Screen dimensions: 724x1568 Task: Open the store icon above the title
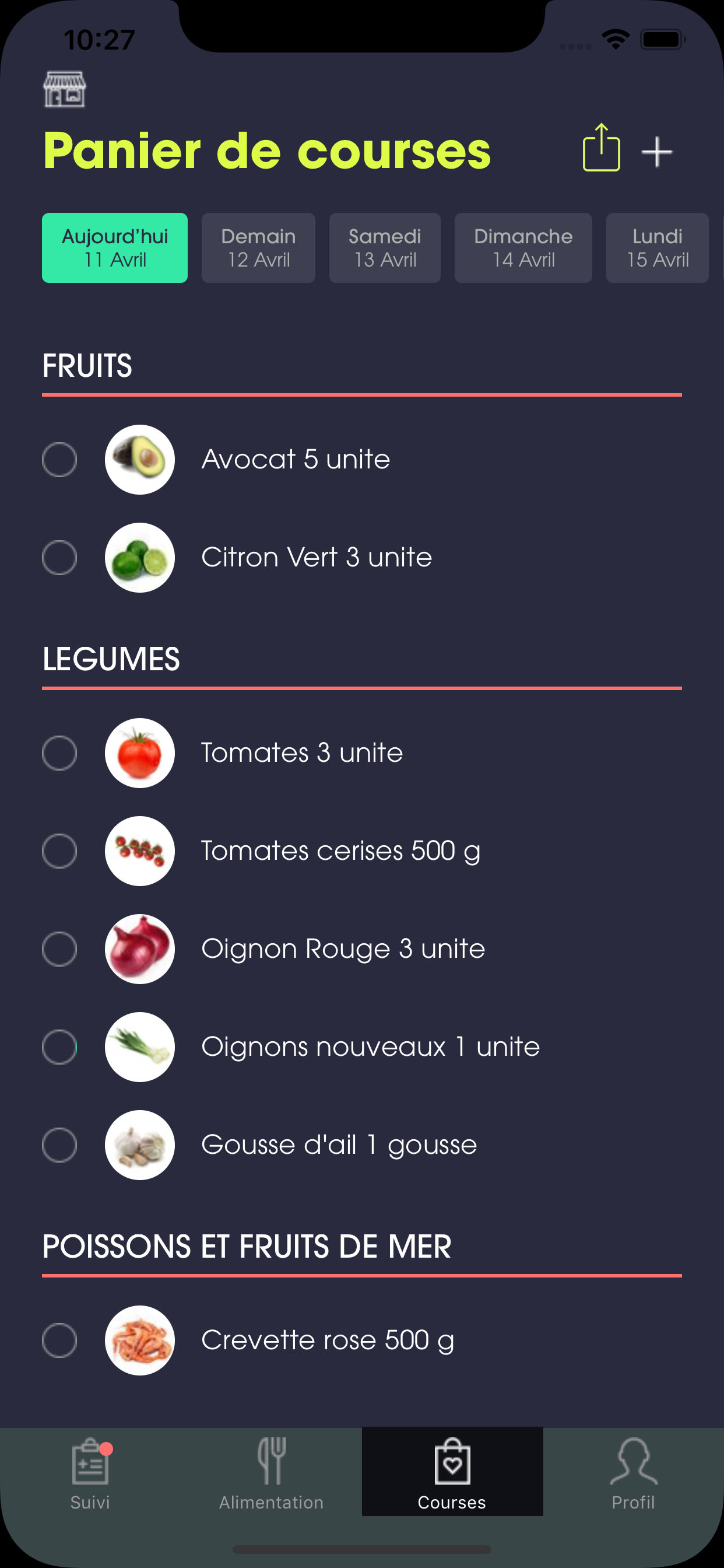pyautogui.click(x=65, y=89)
